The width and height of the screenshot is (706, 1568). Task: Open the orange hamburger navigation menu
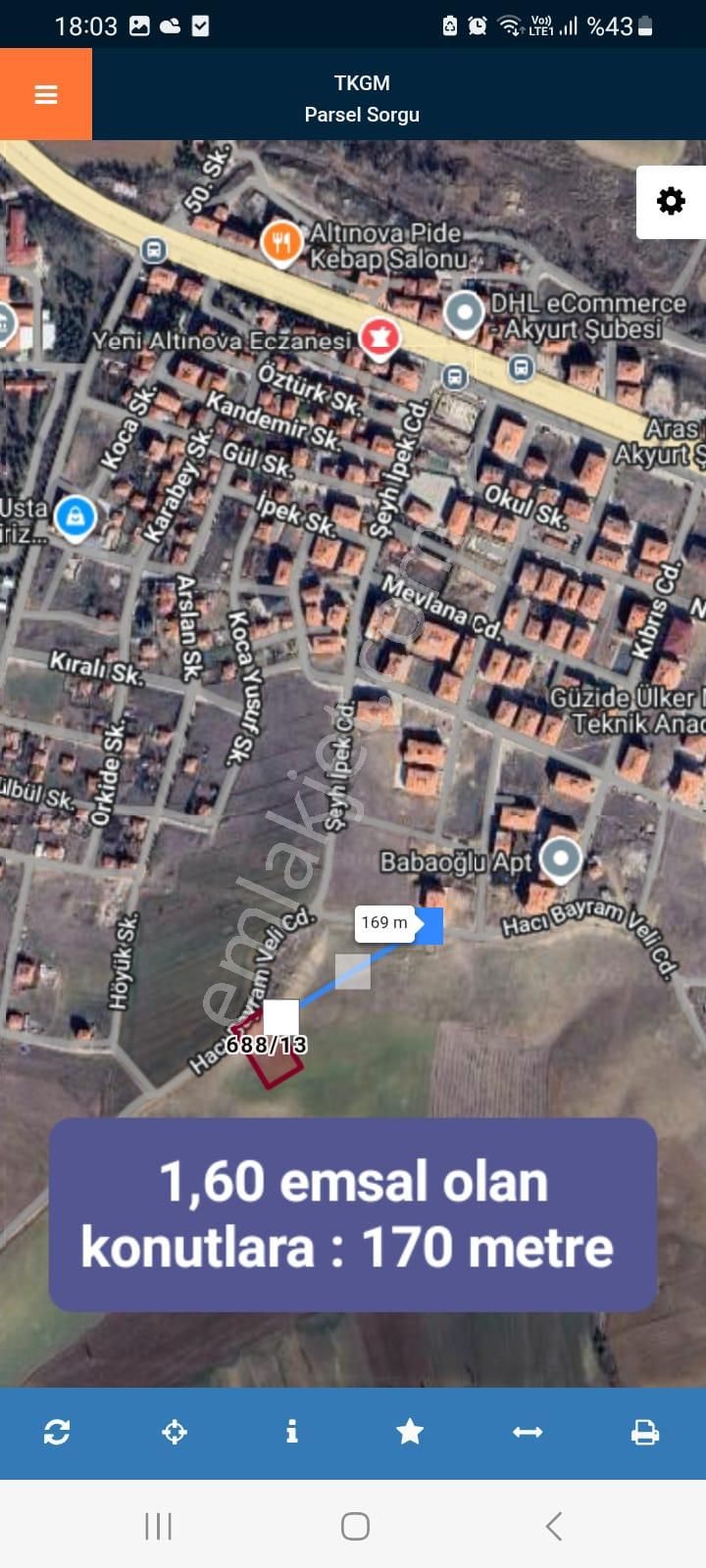(x=45, y=94)
